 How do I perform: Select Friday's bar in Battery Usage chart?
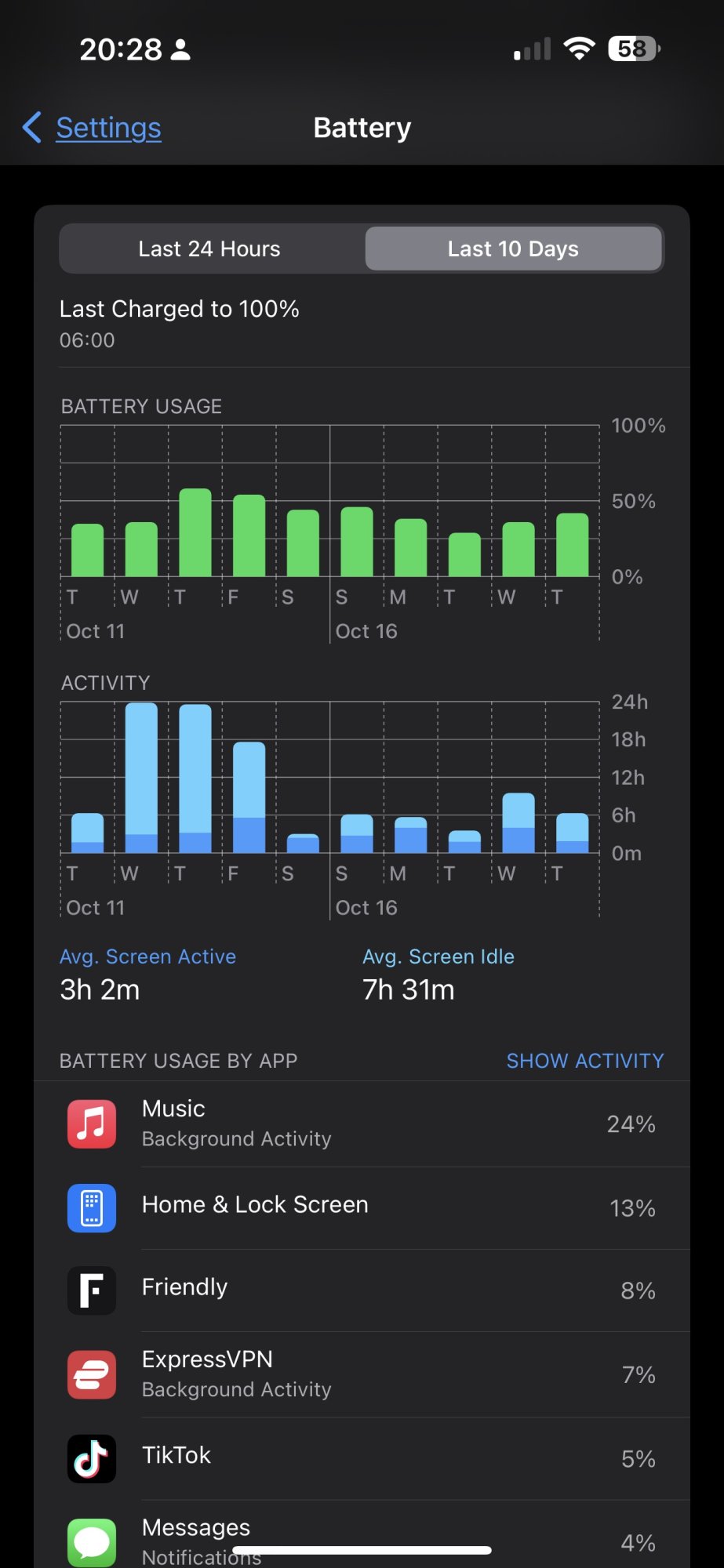249,536
